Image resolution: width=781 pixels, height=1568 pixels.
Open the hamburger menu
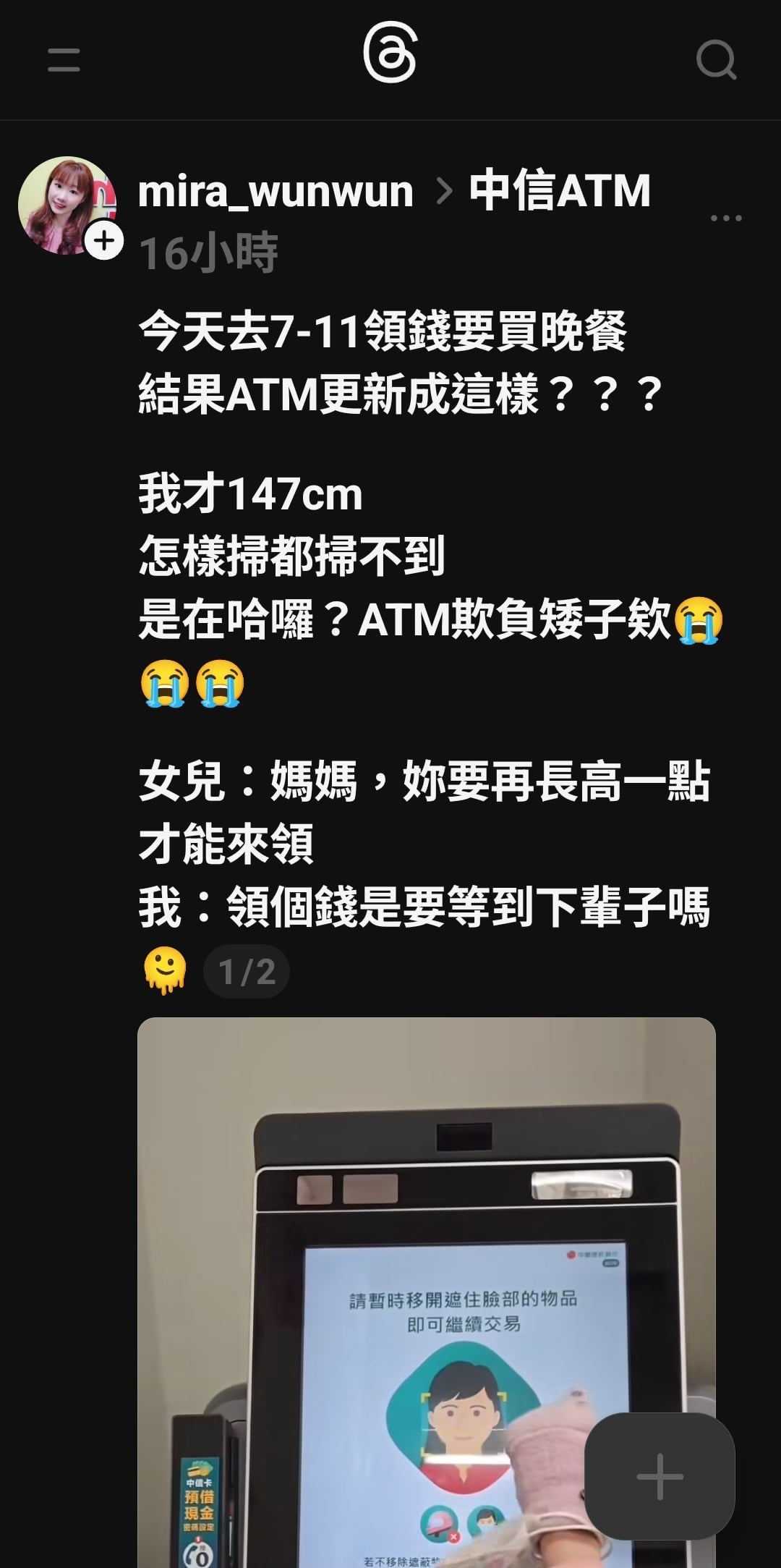click(64, 60)
